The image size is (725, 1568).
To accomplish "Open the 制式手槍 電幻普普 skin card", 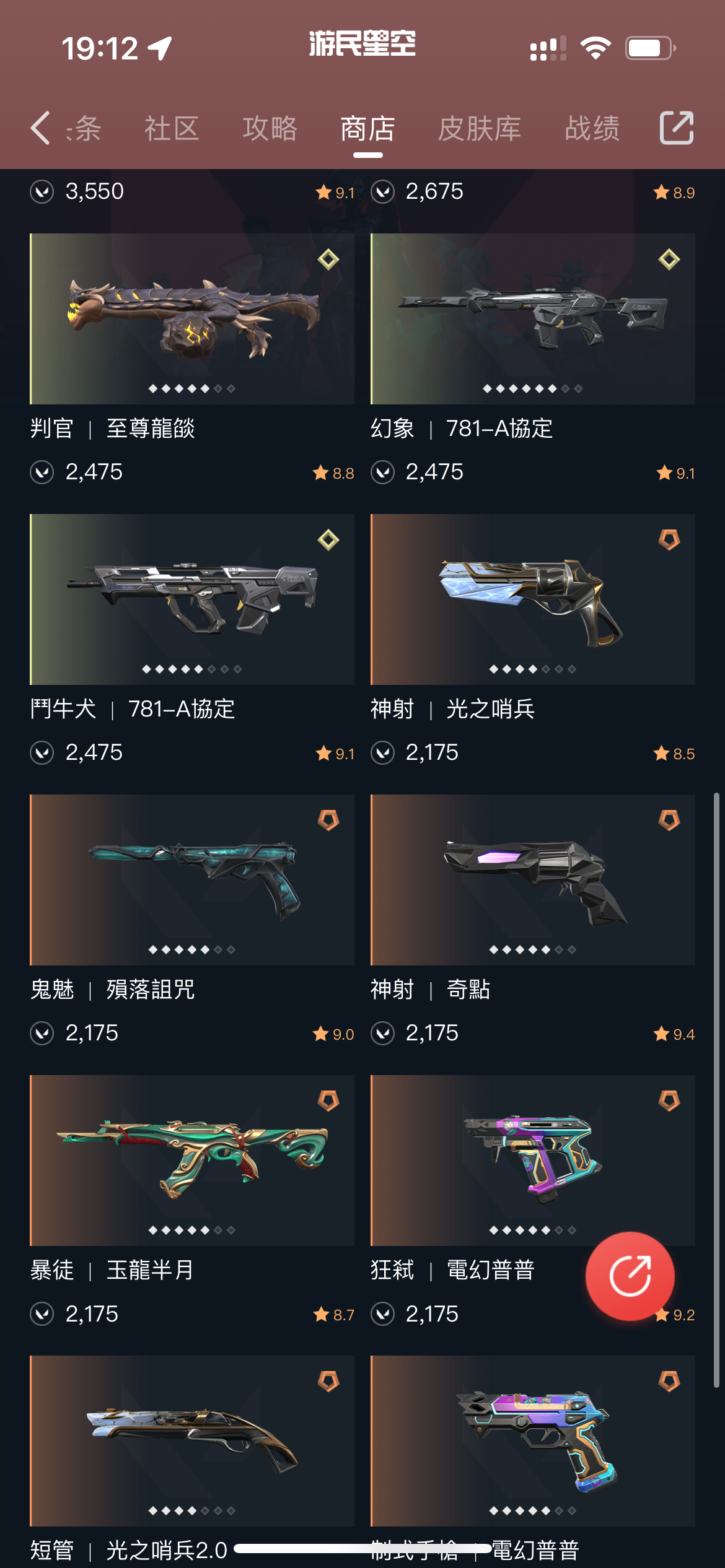I will tap(532, 1441).
